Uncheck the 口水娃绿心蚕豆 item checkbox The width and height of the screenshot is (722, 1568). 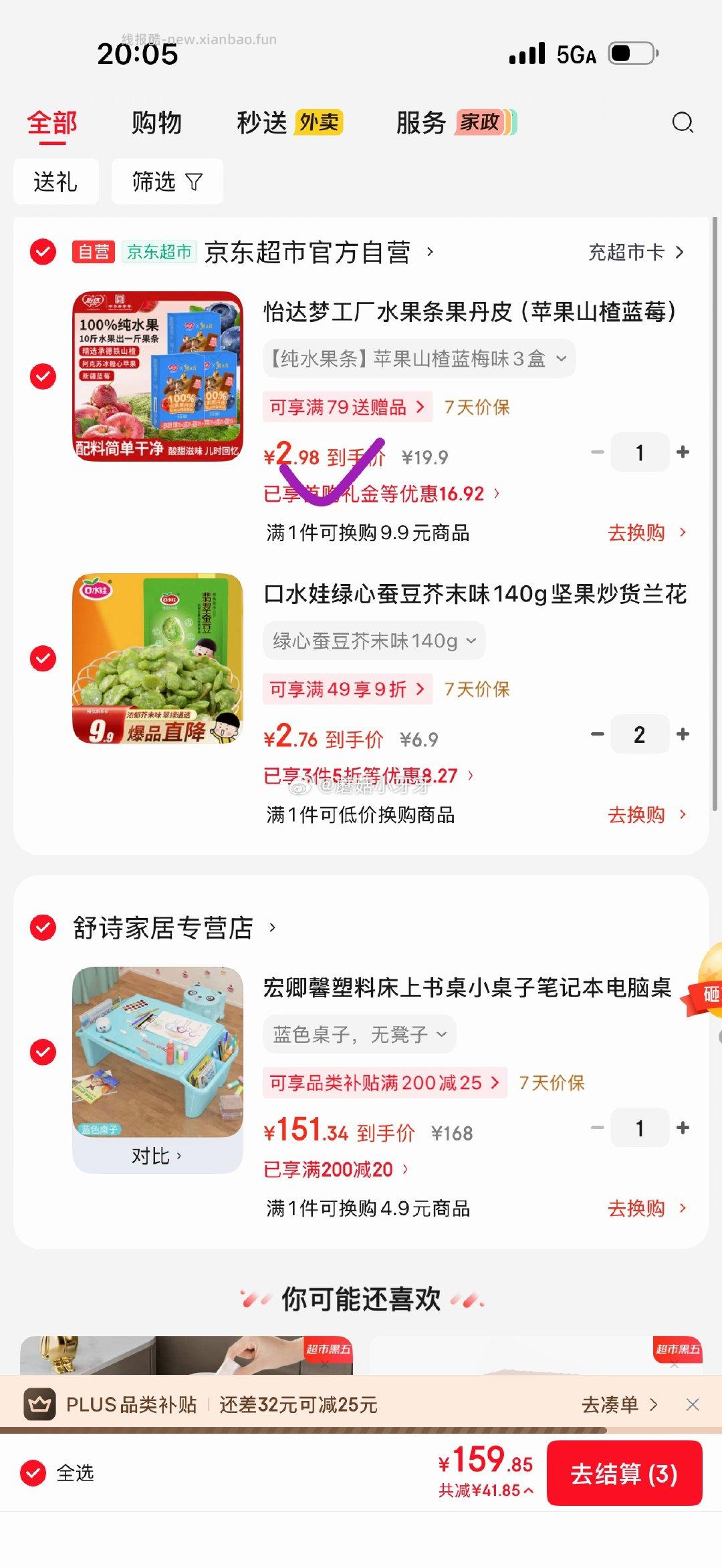42,655
